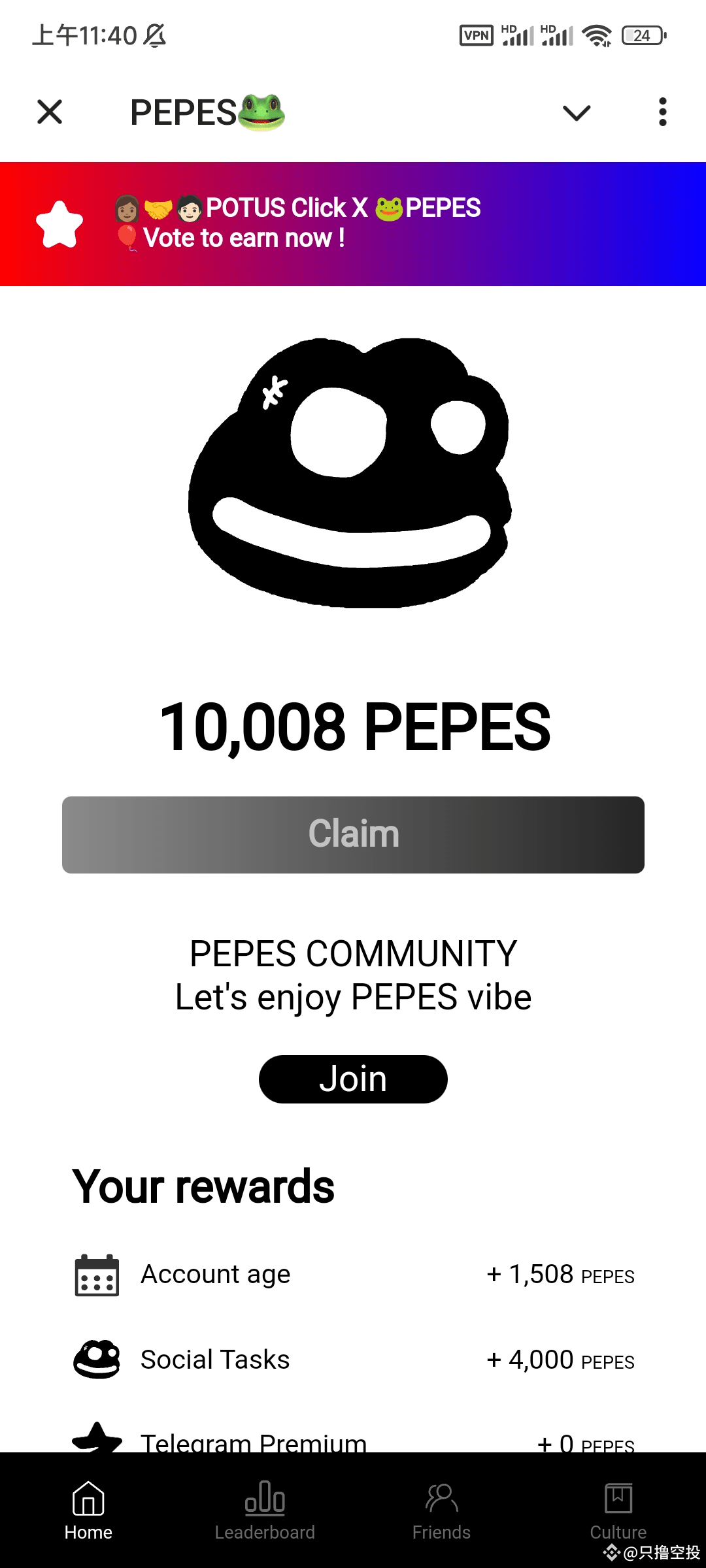Screen dimensions: 706x1568
Task: Open the three-dot overflow menu
Action: pos(662,112)
